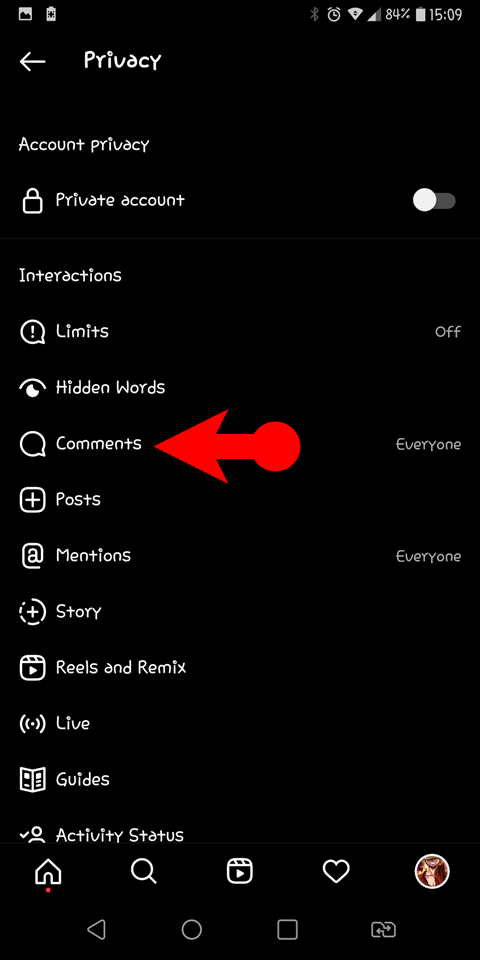Viewport: 480px width, 960px height.
Task: Switch to the Reels tab
Action: click(x=240, y=871)
